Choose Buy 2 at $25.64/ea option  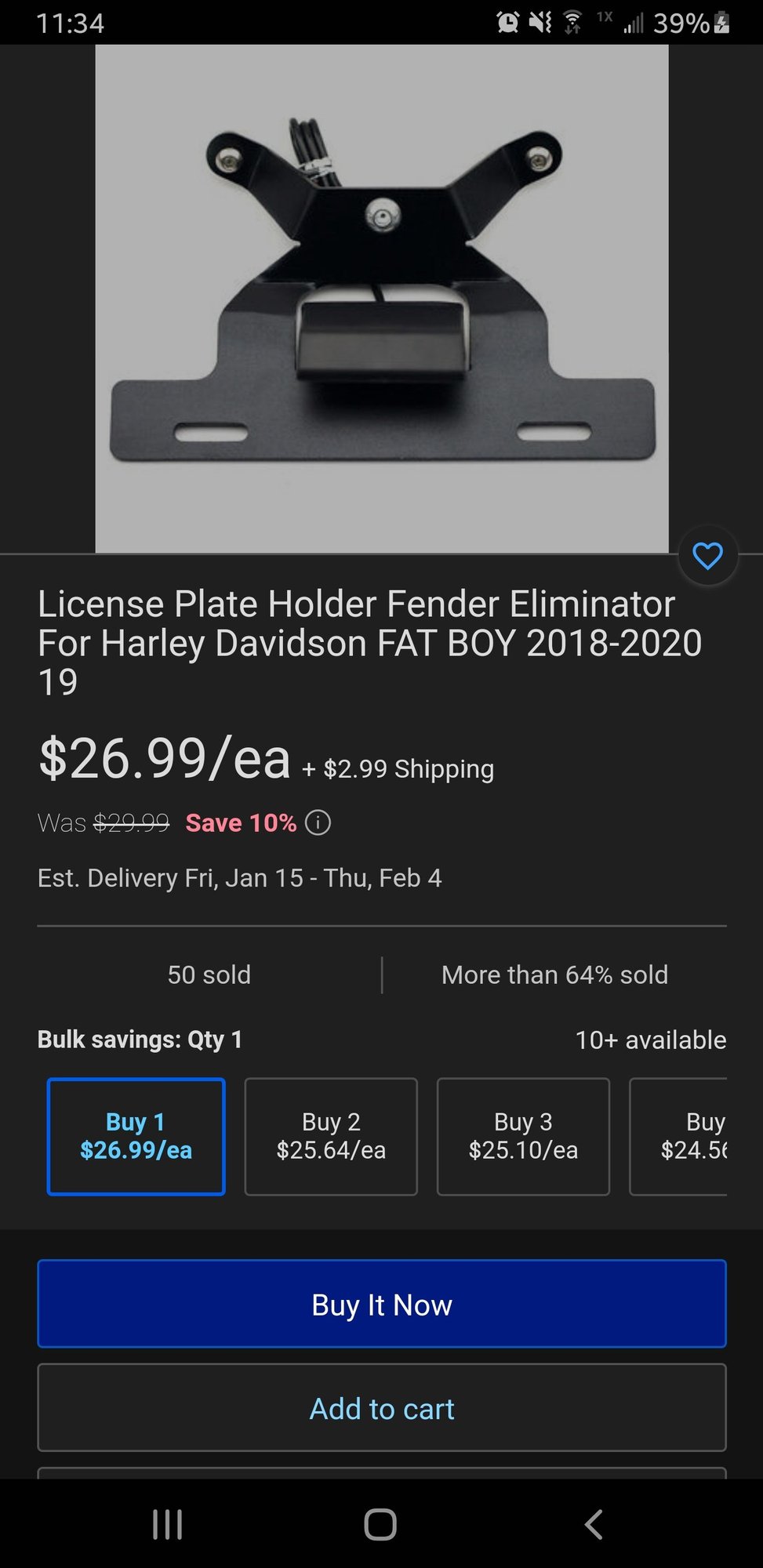tap(331, 1136)
